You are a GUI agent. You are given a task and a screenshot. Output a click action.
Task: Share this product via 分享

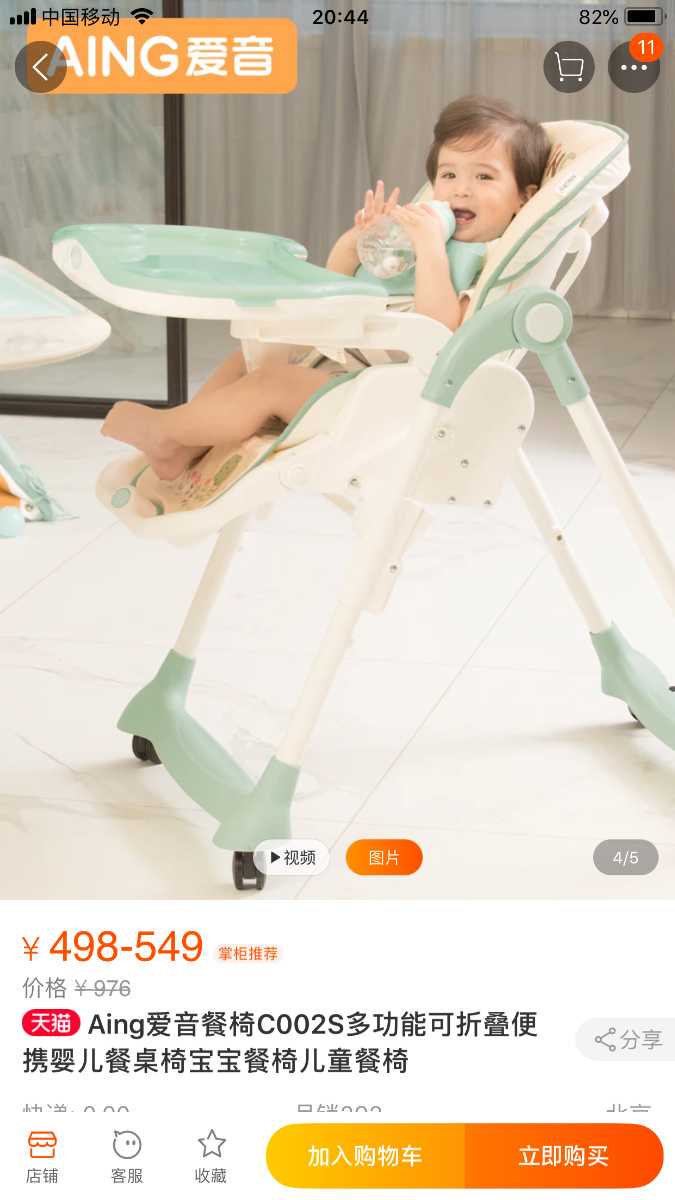629,1039
